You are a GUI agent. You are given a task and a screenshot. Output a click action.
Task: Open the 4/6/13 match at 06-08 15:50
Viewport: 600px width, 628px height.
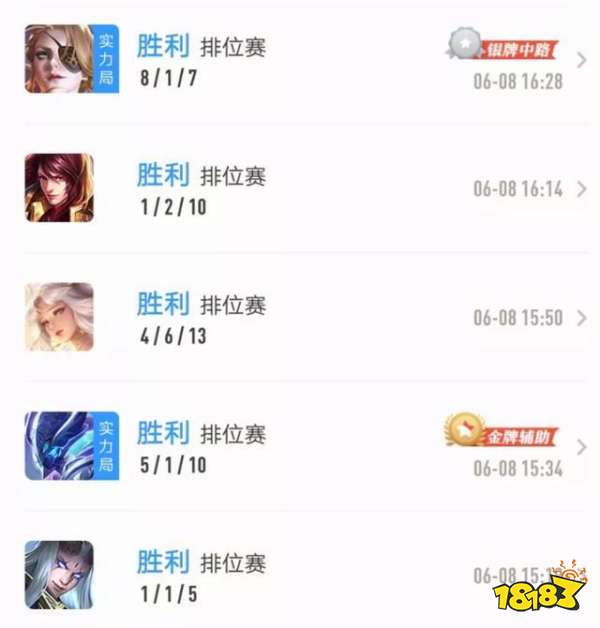(x=300, y=317)
